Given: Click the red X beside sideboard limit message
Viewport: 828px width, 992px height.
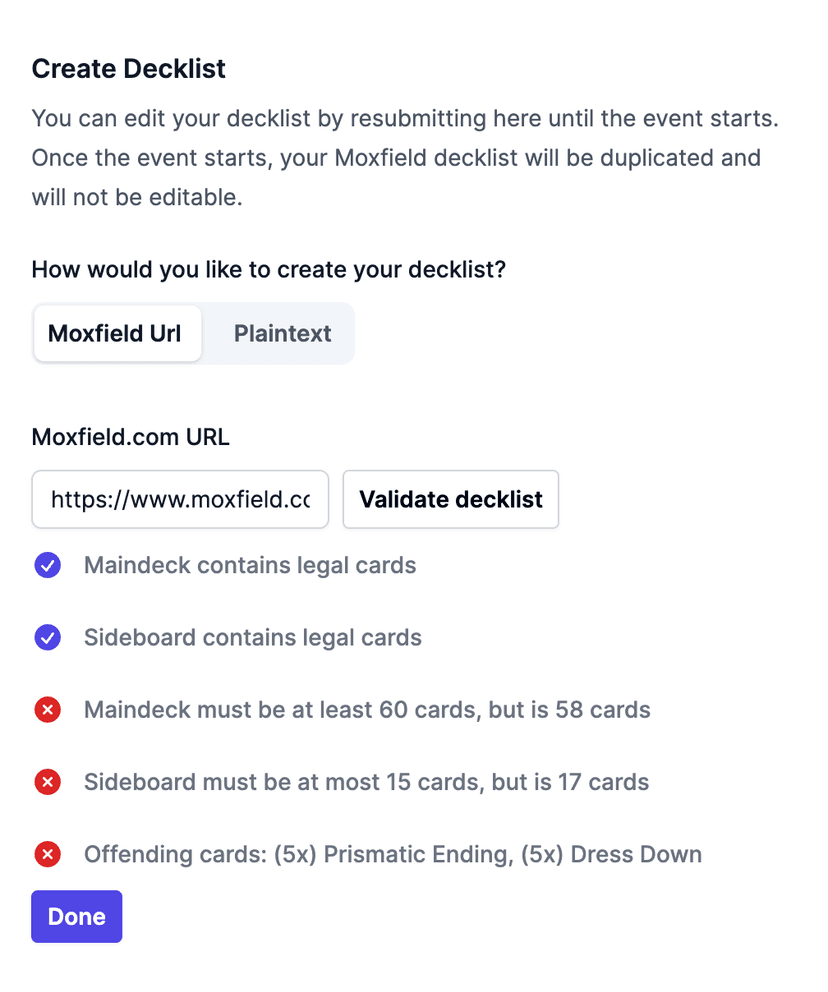Looking at the screenshot, I should click(x=47, y=782).
